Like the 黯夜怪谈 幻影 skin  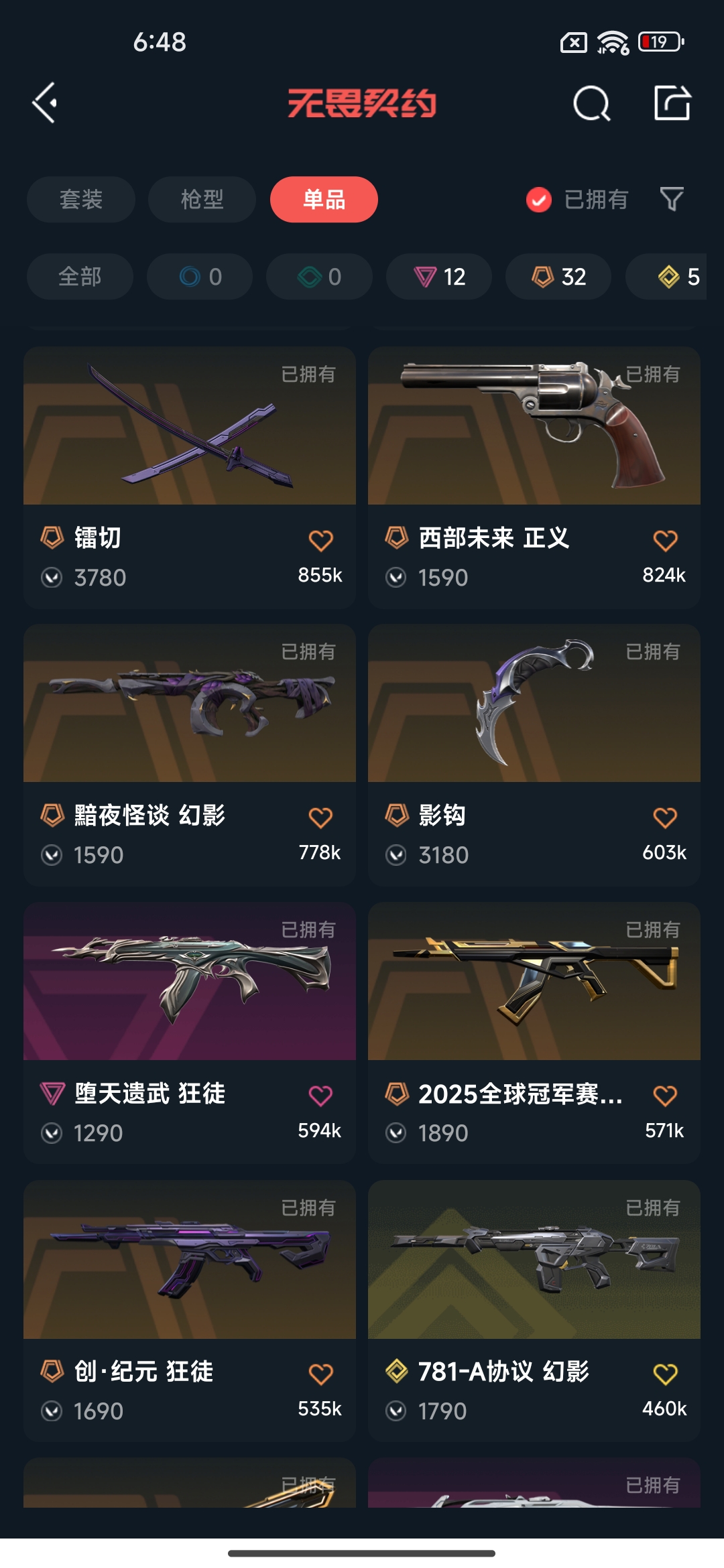(320, 818)
